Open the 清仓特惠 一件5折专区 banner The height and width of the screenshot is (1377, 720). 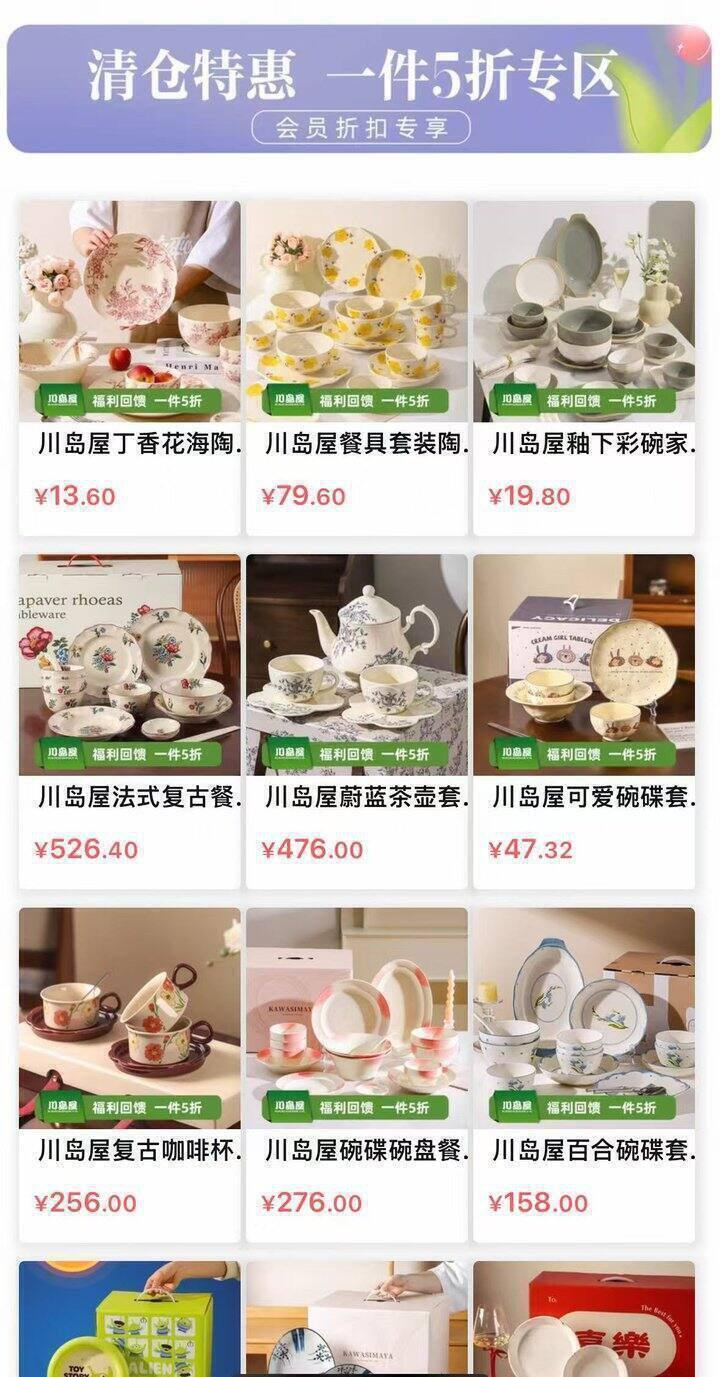[x=358, y=89]
